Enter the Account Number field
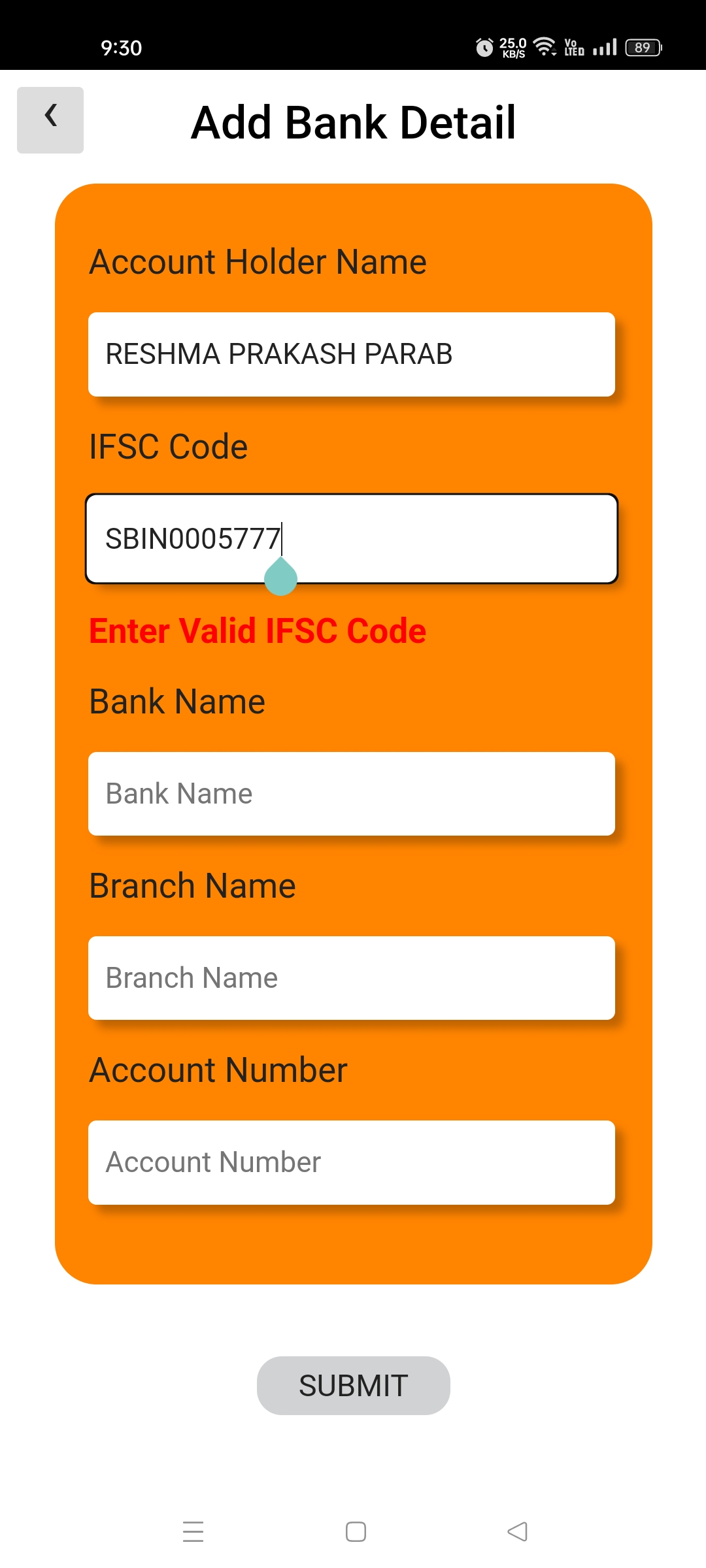 click(x=352, y=1162)
